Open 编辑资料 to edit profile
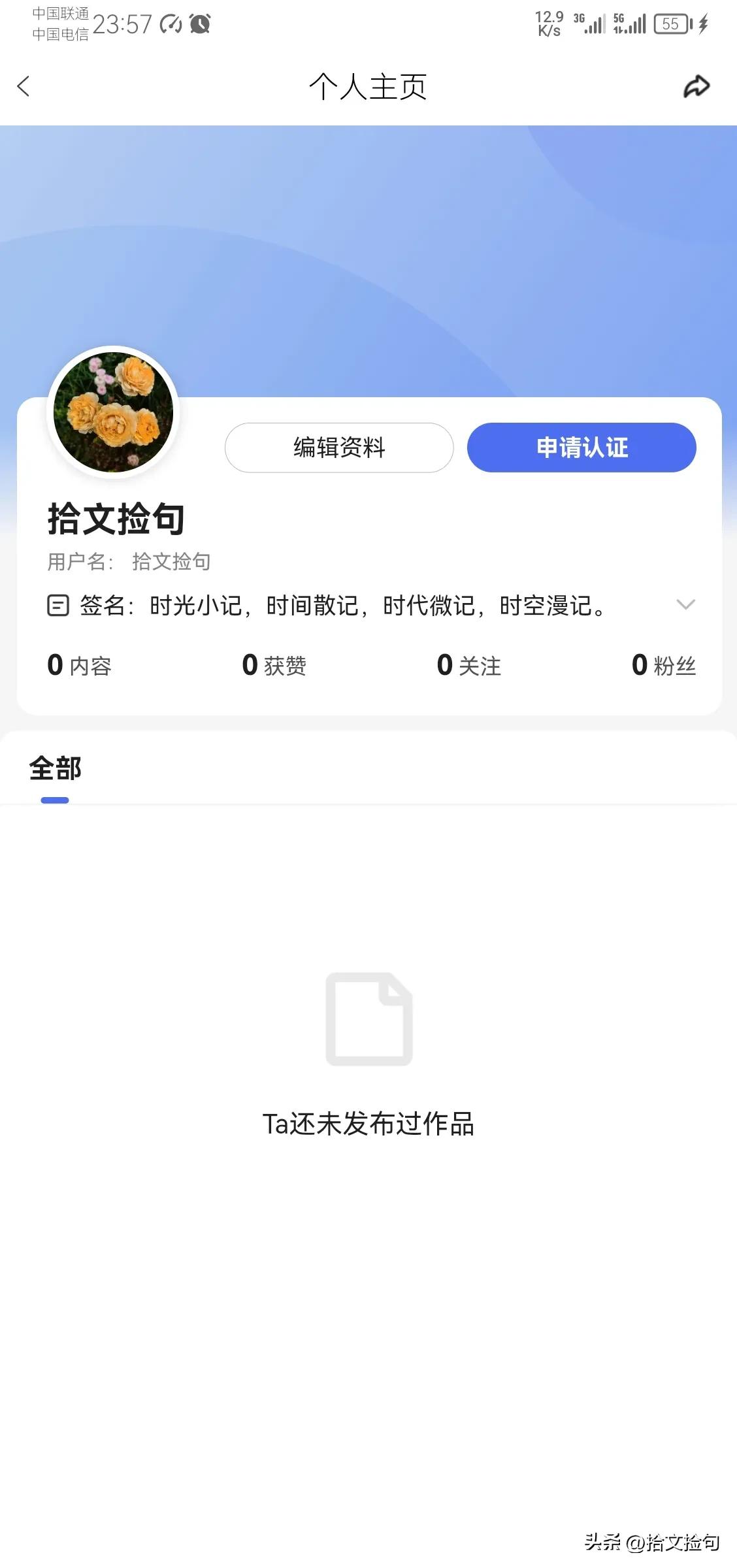This screenshot has width=737, height=1568. click(x=338, y=448)
